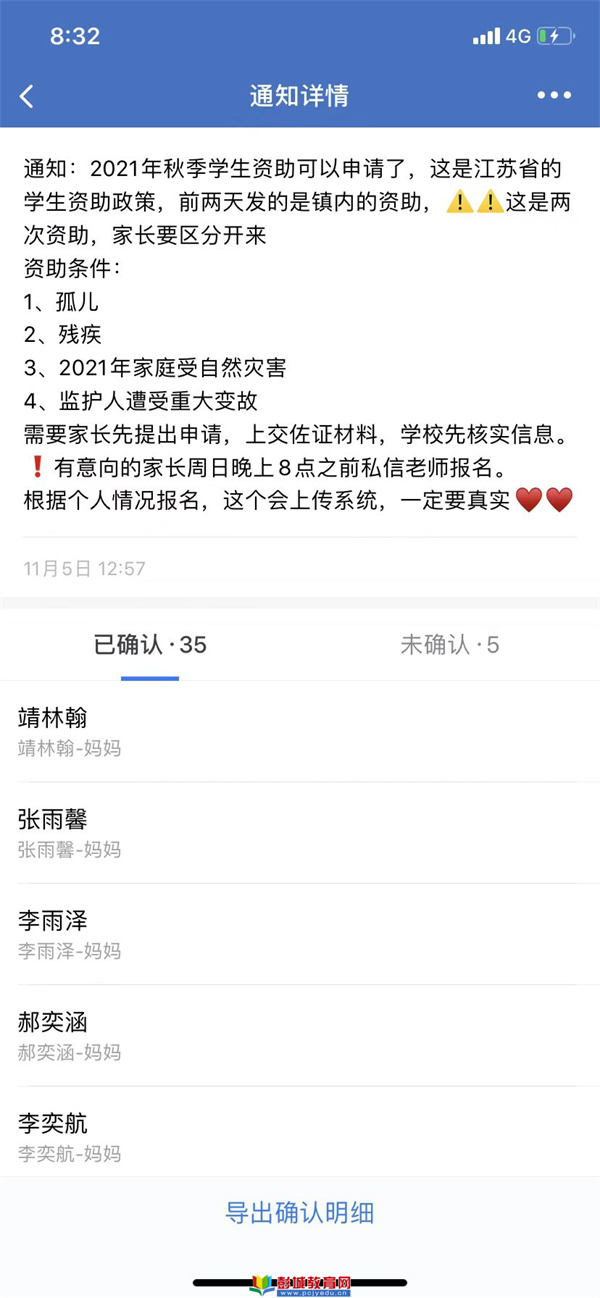The image size is (600, 1298).
Task: Open 张雨馨's confirmation entry
Action: click(x=300, y=833)
